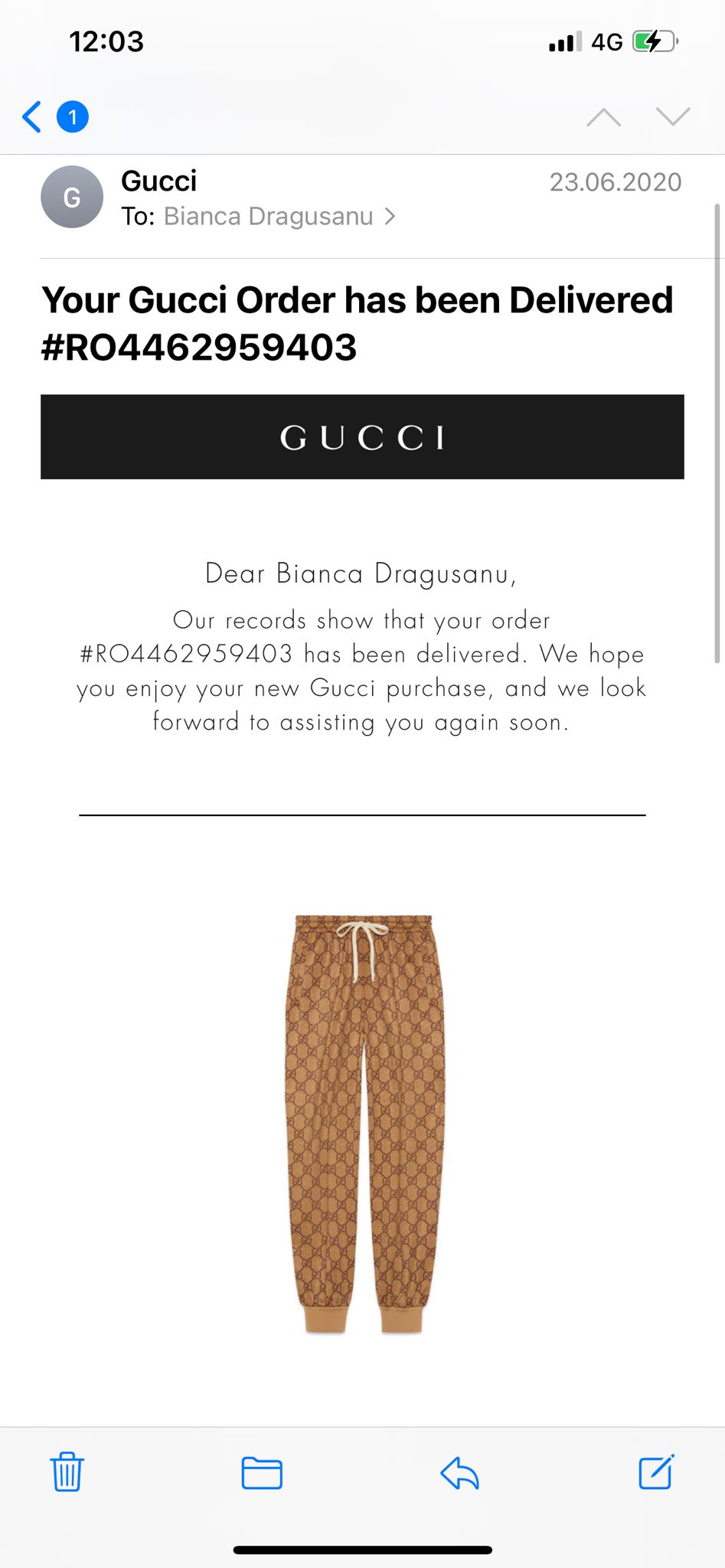Reply to the Gucci email
Viewport: 725px width, 1568px height.
(459, 1472)
